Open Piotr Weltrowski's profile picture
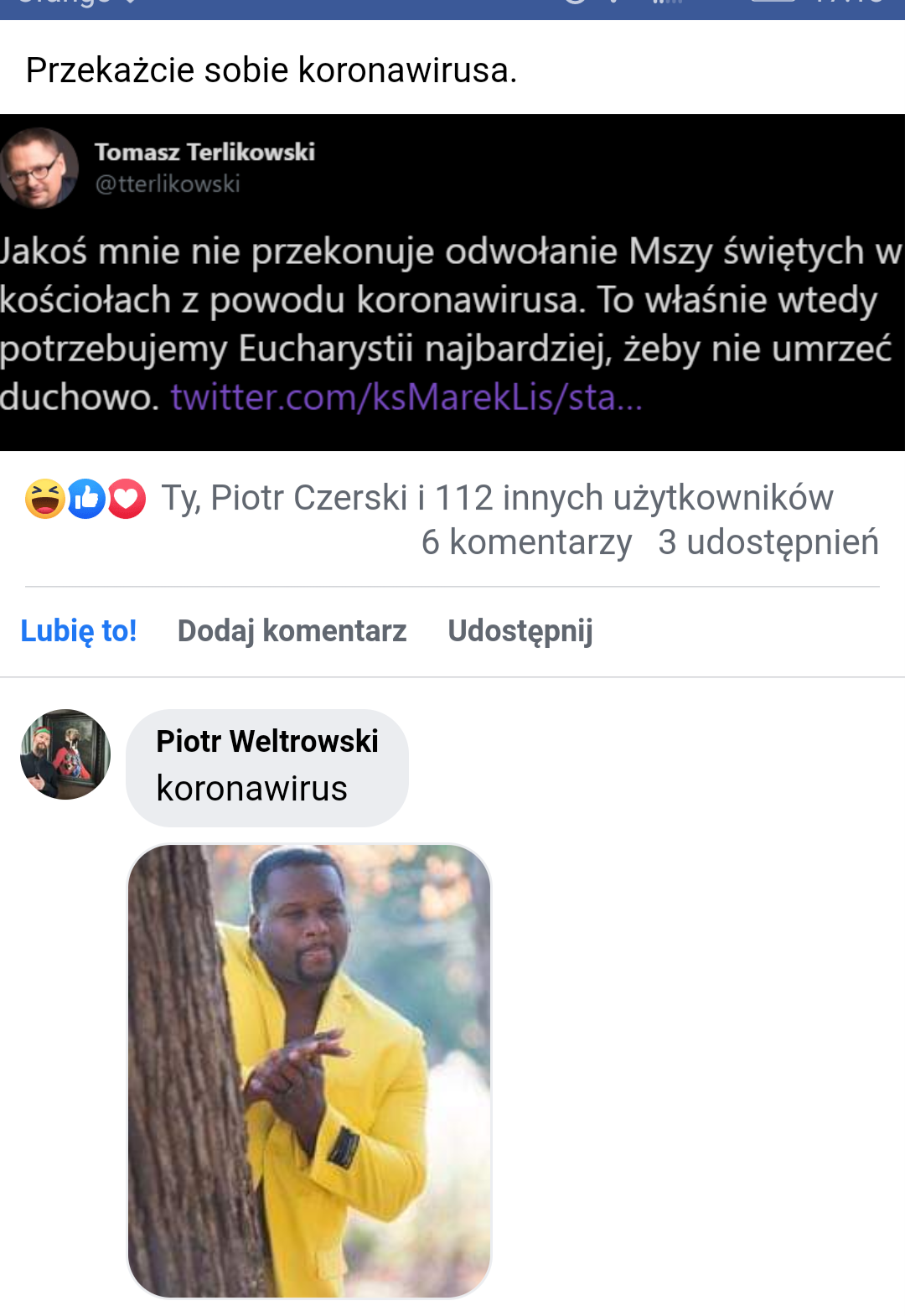Screen dimensions: 905x1316 click(65, 754)
